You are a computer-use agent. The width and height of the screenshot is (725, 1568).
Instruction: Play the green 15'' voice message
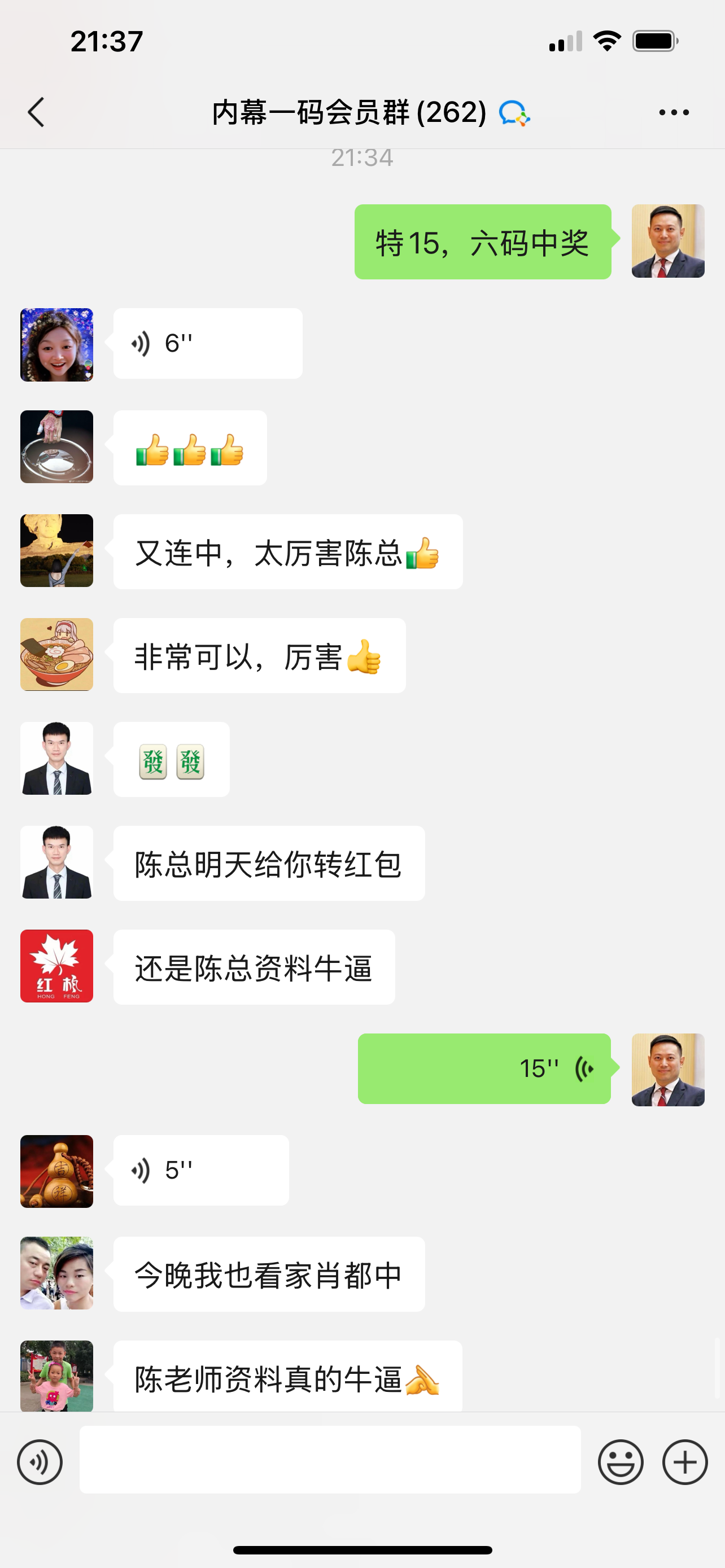point(484,1068)
